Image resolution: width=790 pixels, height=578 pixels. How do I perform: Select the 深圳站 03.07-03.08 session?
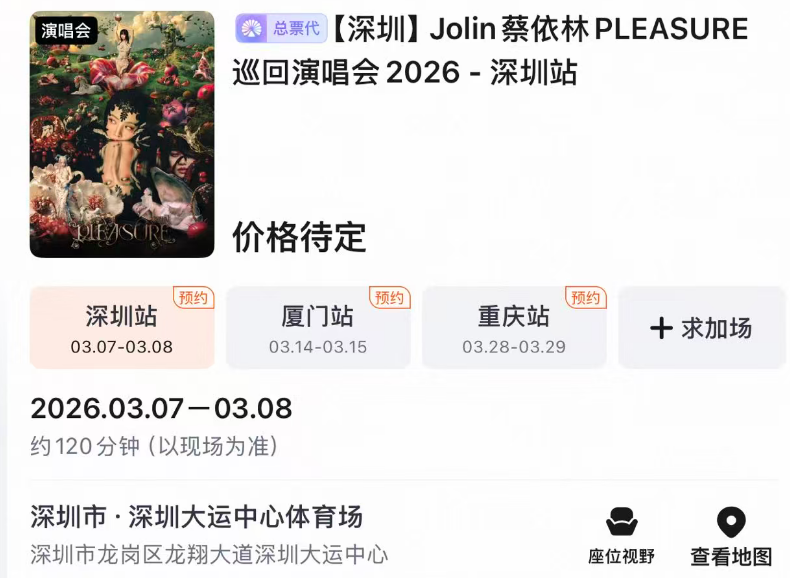[121, 328]
